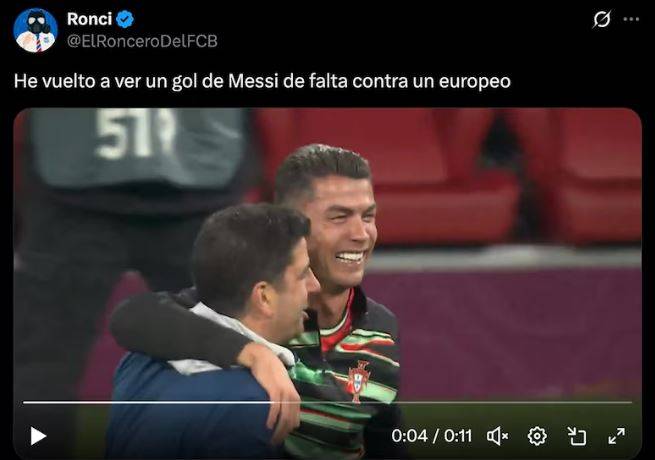This screenshot has width=655, height=460.
Task: Open the pop-out video mode
Action: click(577, 436)
